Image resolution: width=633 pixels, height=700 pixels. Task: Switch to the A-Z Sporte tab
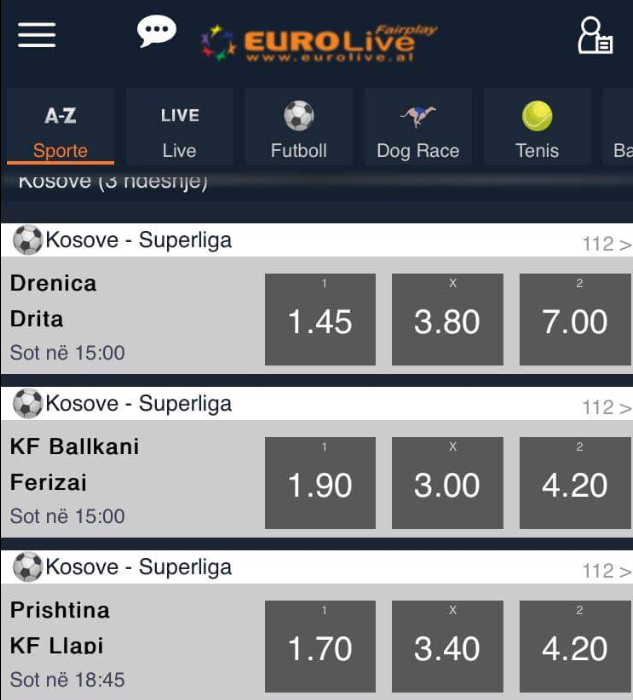[x=60, y=127]
